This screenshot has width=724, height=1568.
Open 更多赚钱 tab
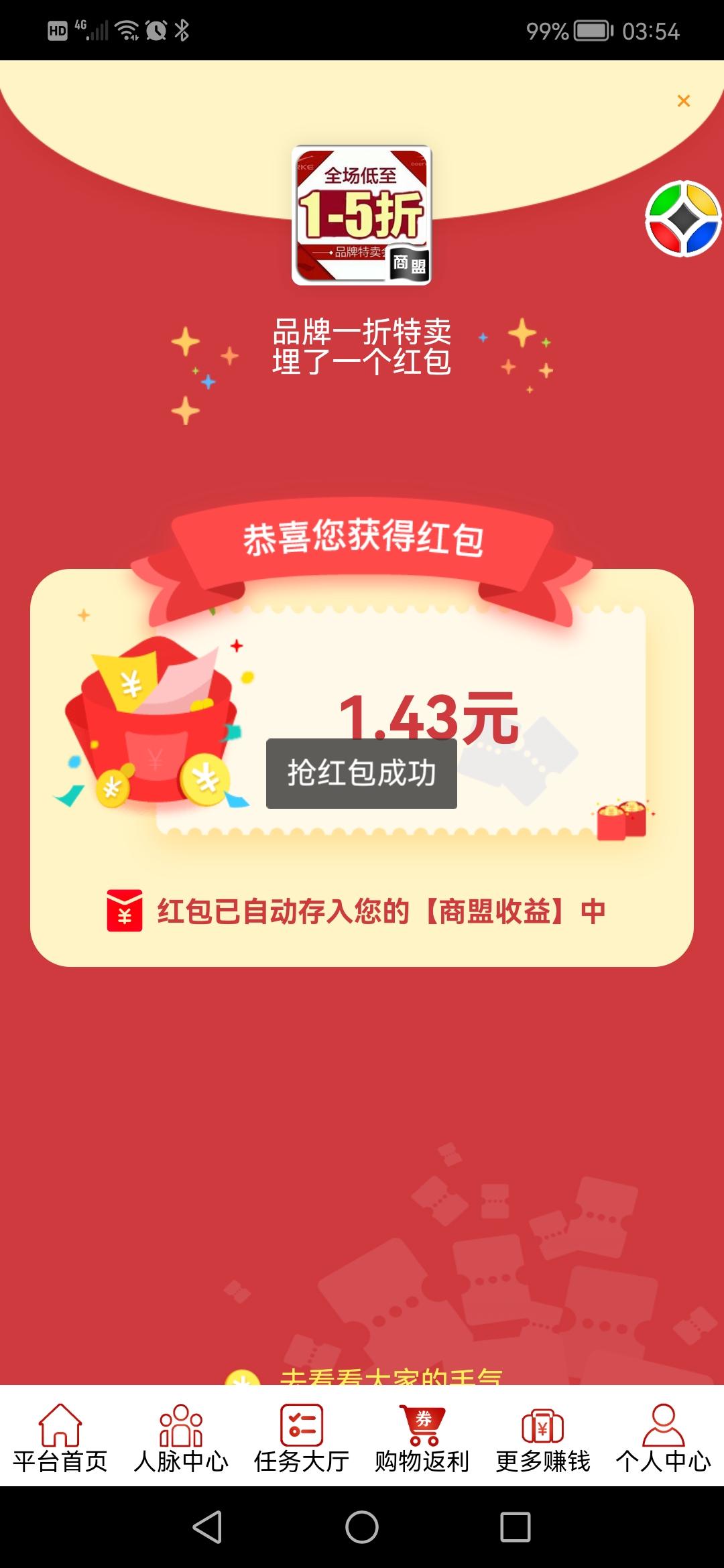pyautogui.click(x=543, y=1437)
